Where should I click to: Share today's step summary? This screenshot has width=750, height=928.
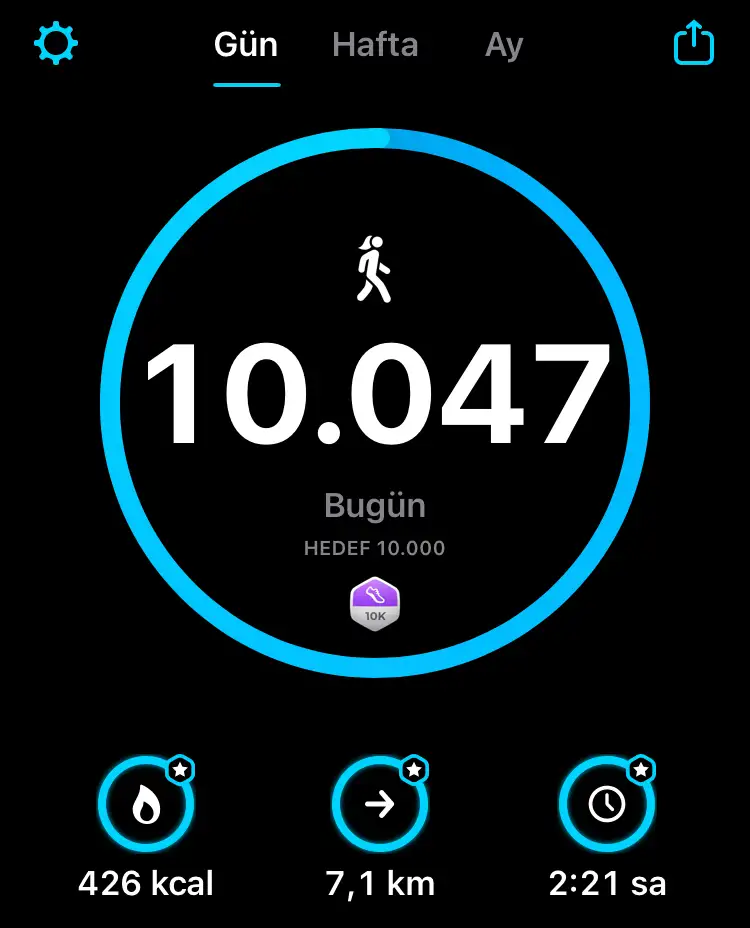(x=693, y=44)
